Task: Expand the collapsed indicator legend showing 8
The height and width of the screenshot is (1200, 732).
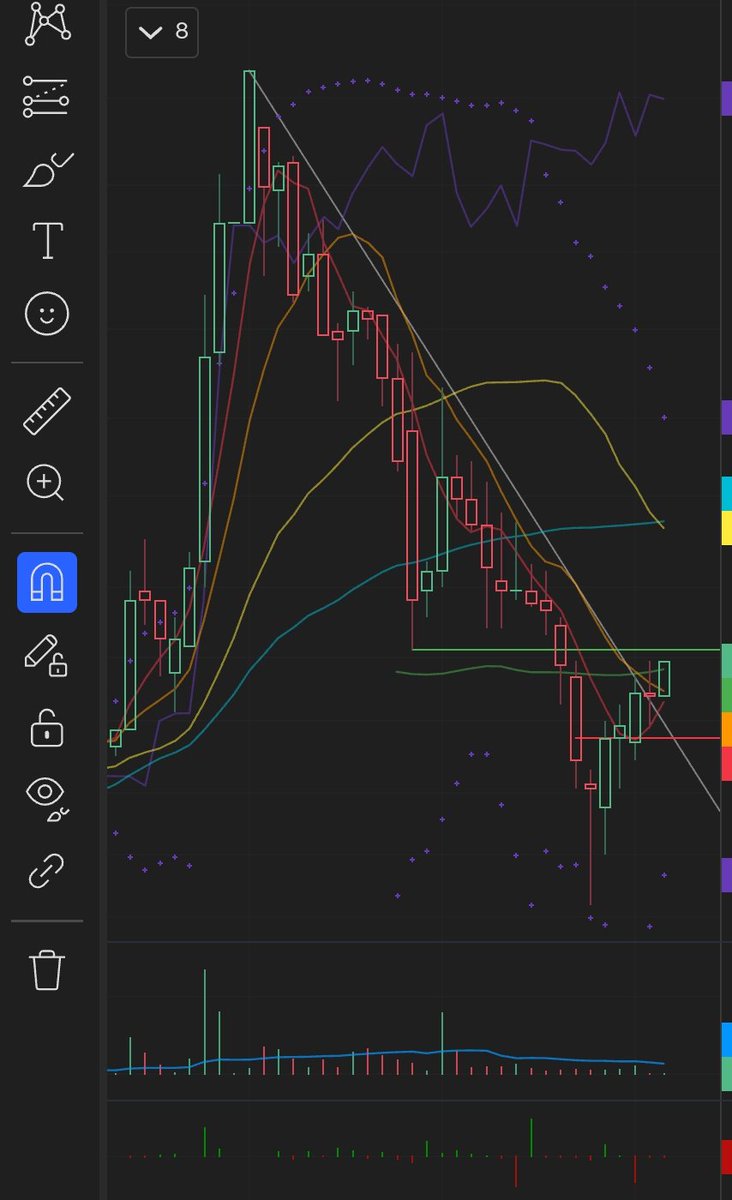Action: [162, 32]
